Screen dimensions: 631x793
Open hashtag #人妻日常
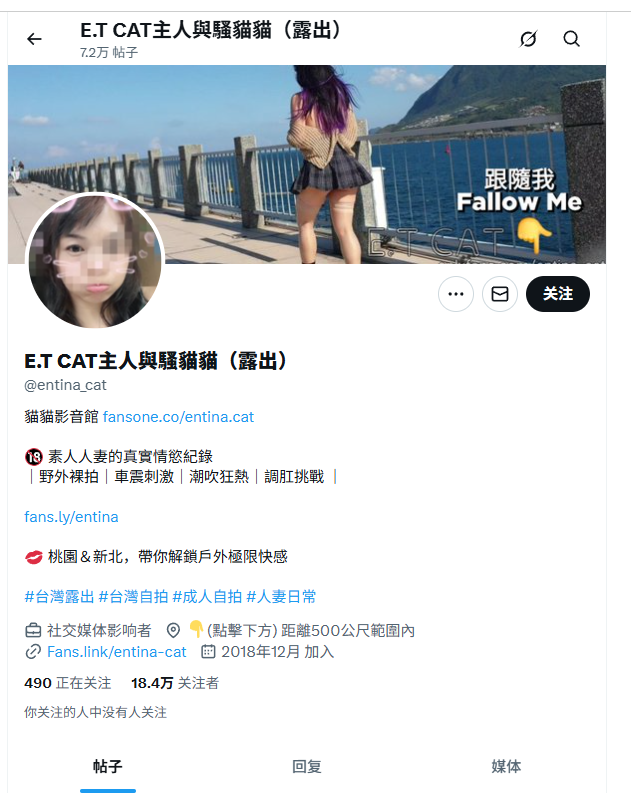click(281, 596)
